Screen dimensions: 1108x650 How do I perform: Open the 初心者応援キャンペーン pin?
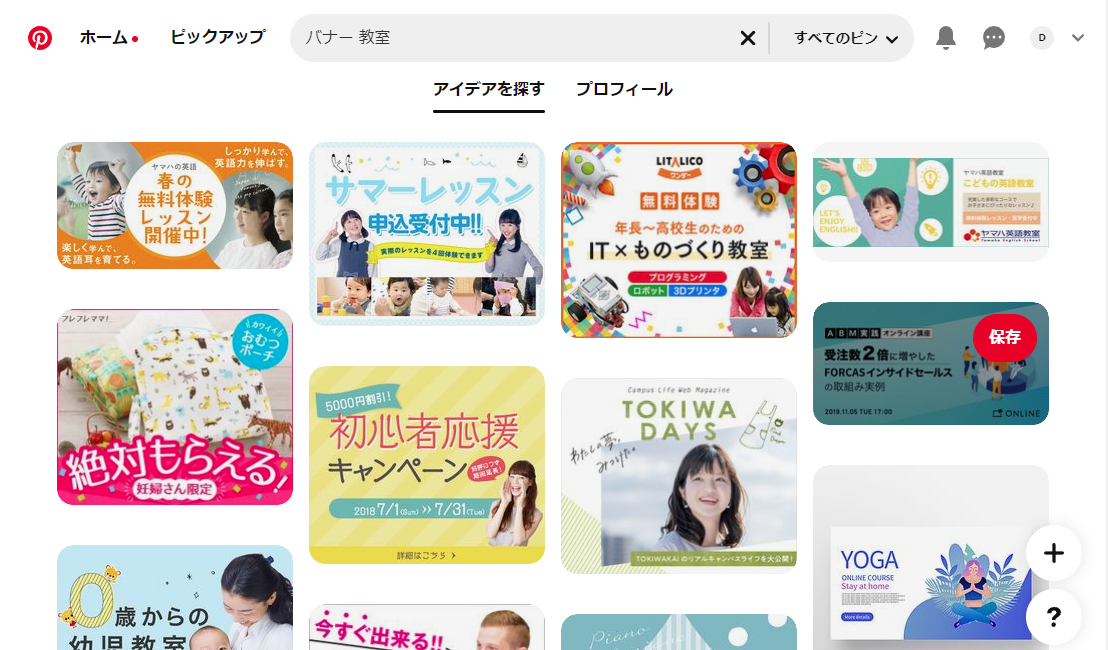tap(427, 464)
